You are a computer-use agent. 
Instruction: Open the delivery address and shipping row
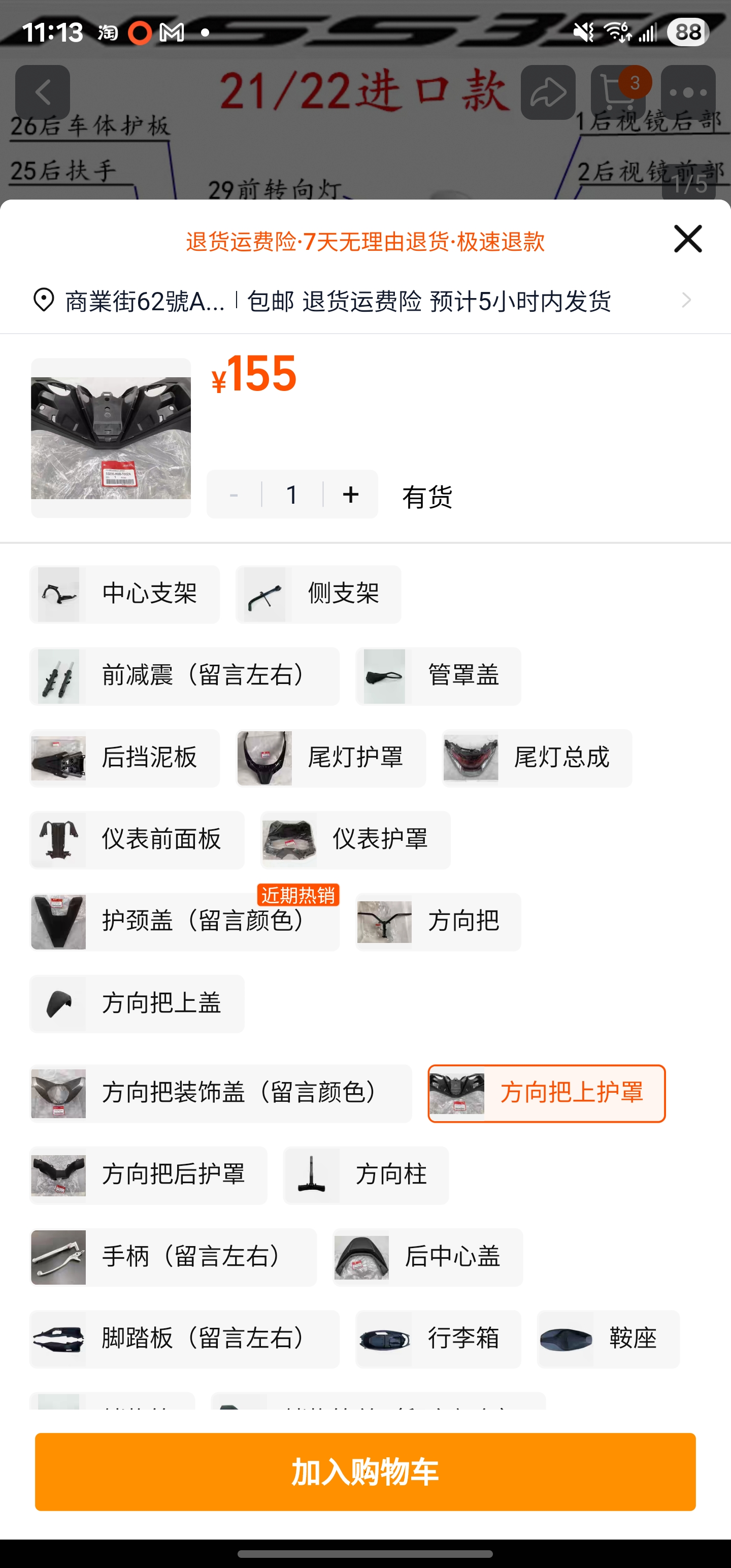tap(365, 301)
